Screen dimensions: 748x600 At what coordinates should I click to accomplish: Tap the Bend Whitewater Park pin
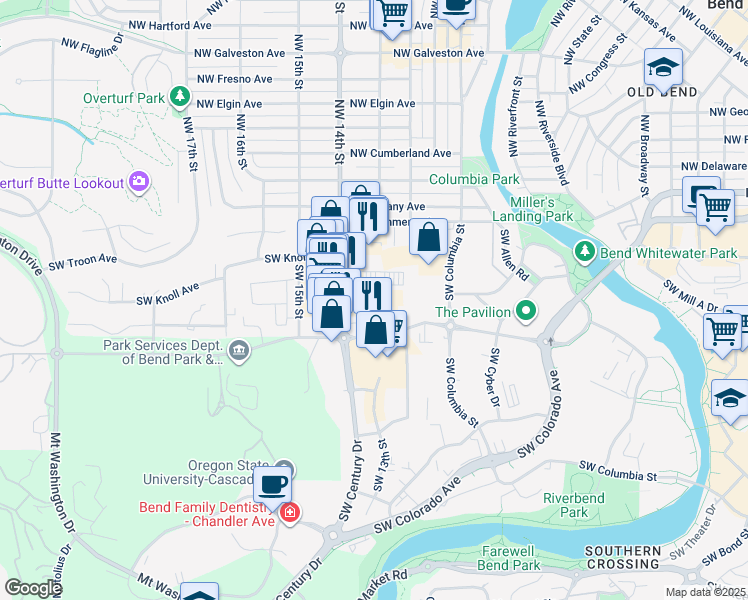[x=585, y=252]
